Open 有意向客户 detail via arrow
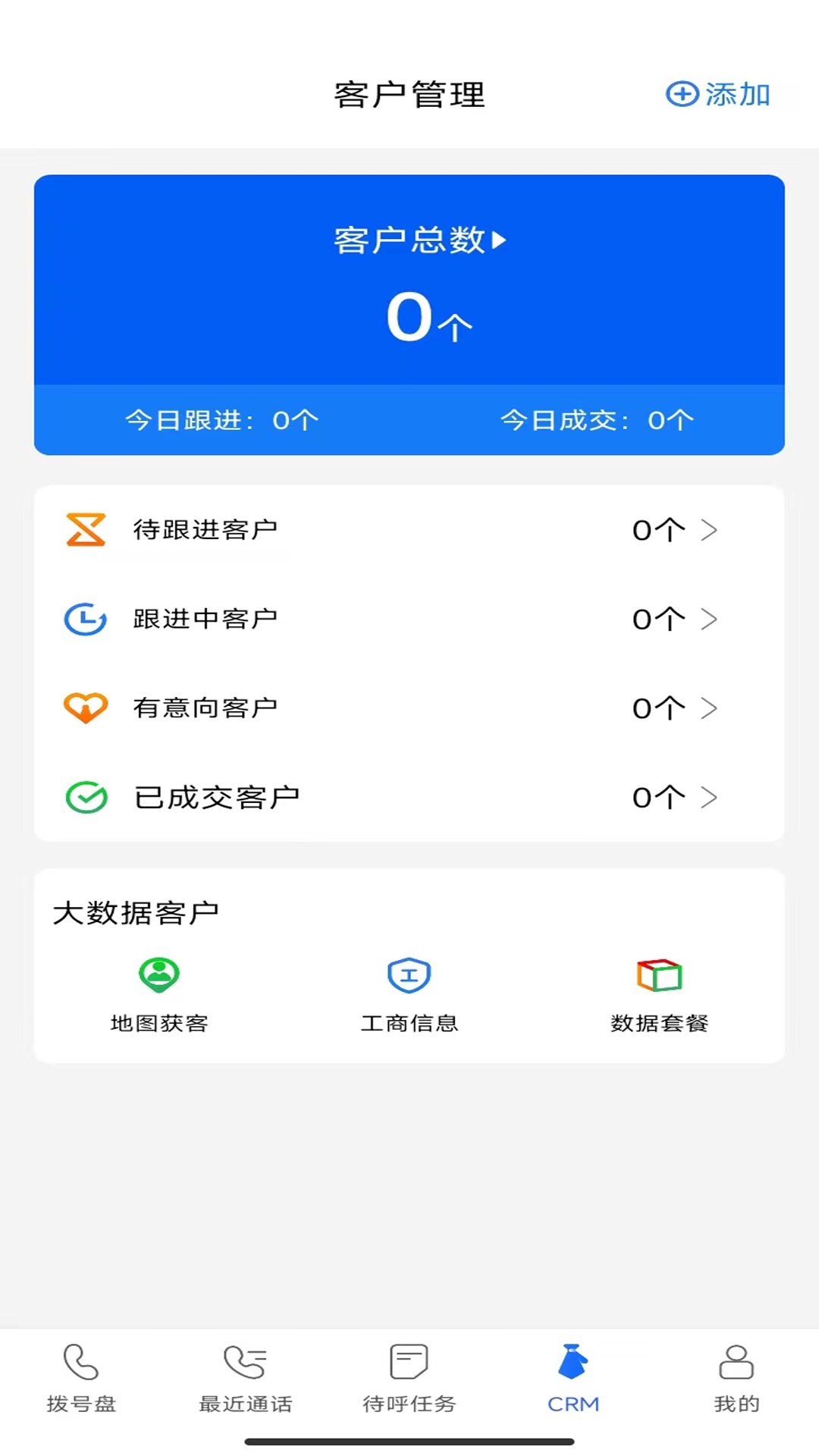 [710, 708]
